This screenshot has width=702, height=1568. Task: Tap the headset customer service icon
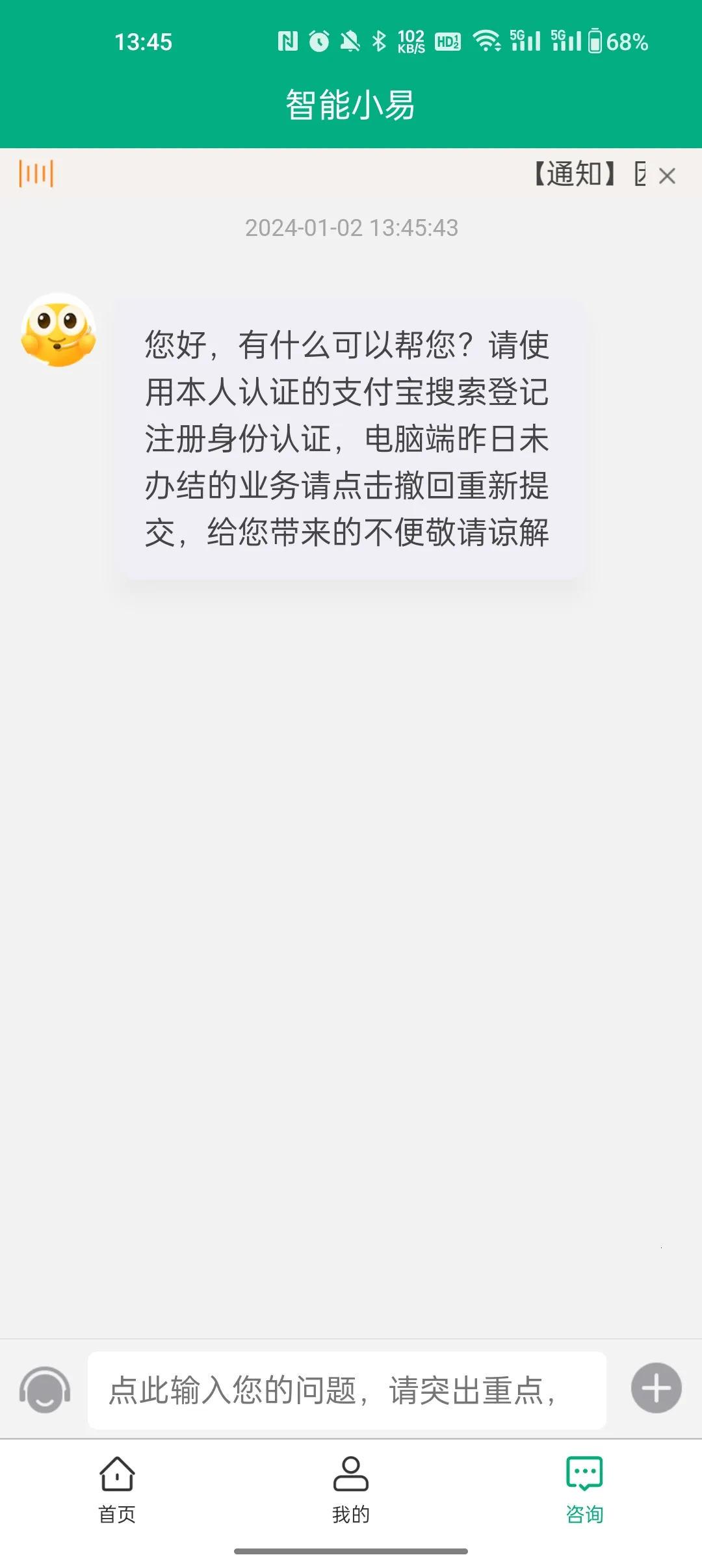(x=44, y=1390)
